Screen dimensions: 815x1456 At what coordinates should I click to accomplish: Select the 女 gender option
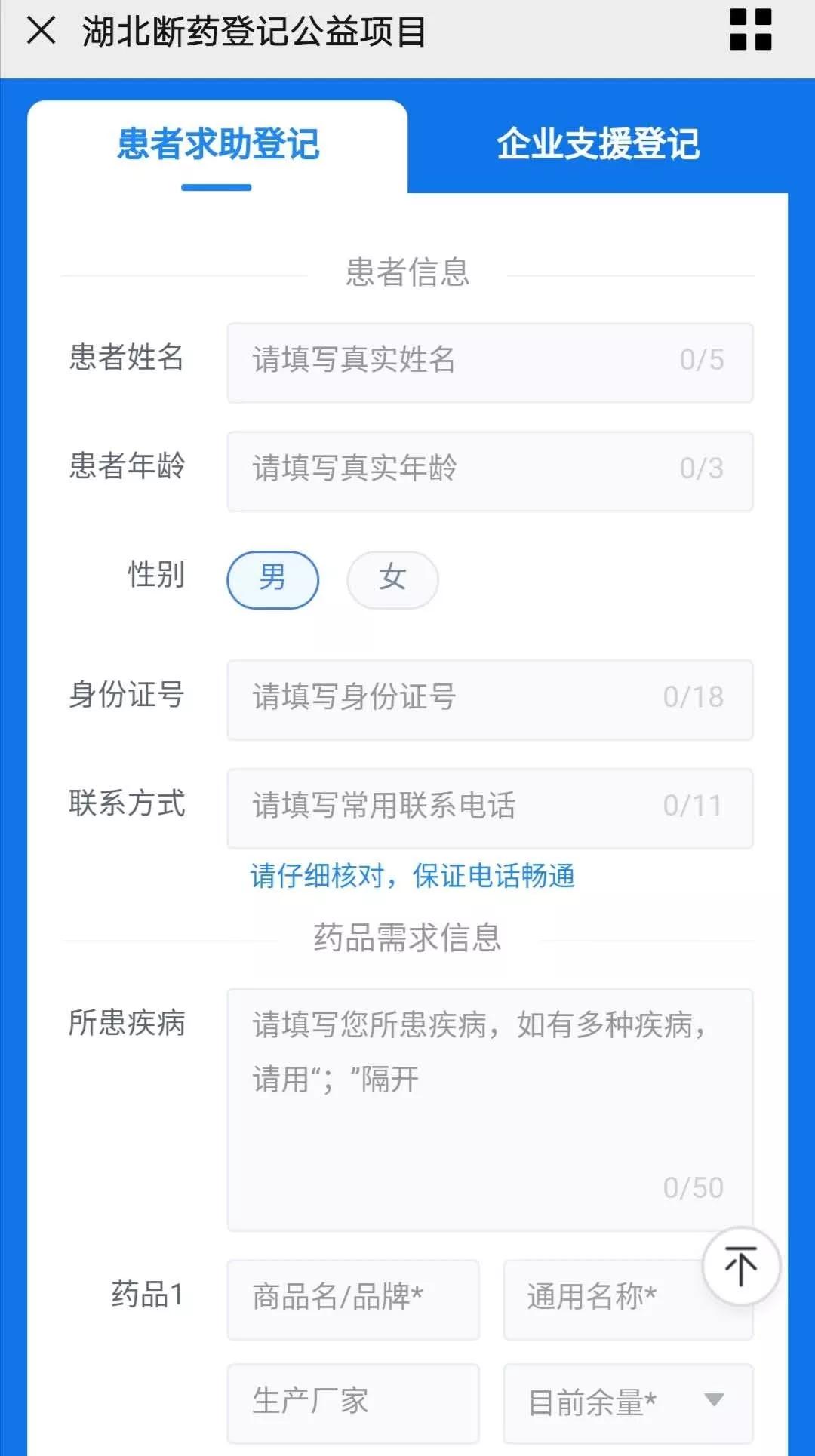[392, 579]
